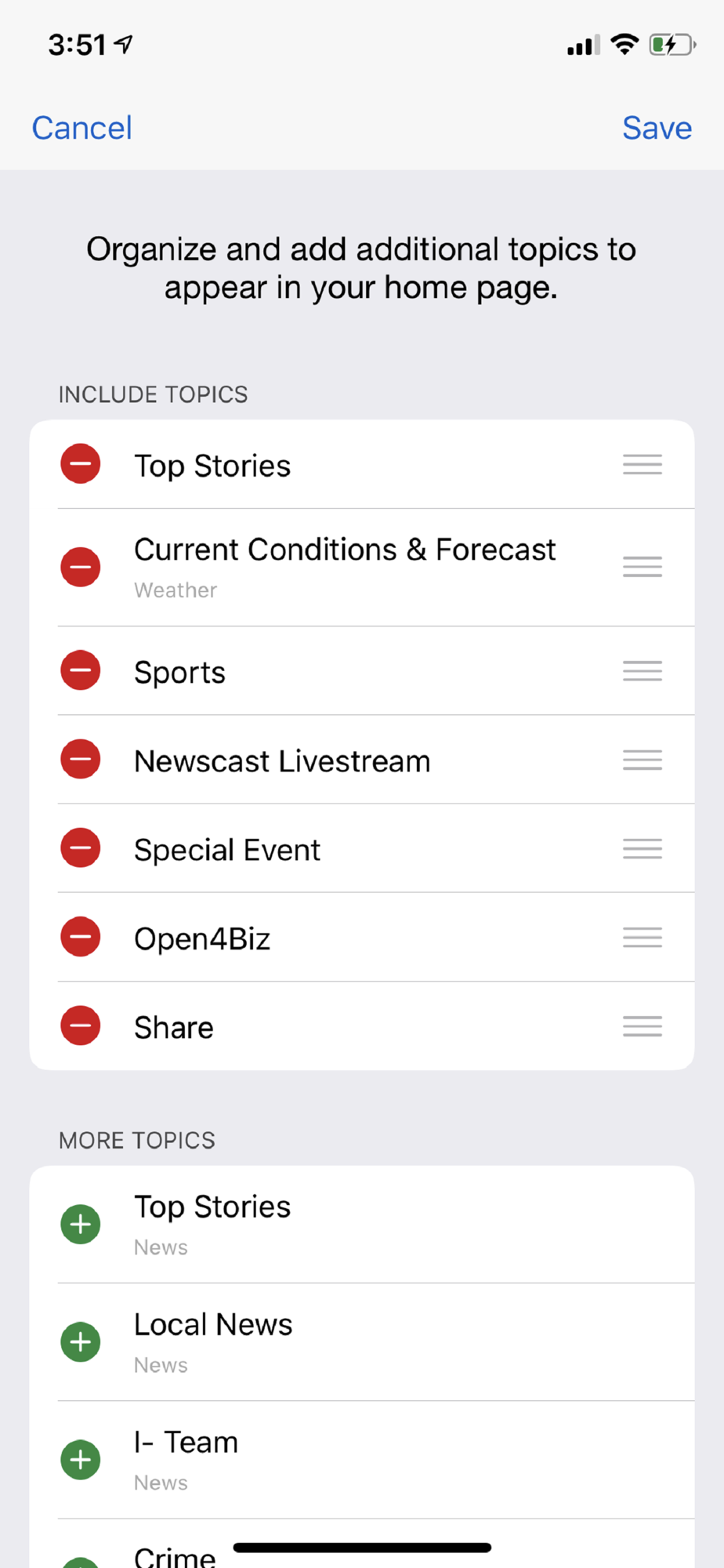Tap the reorder handle for Sports
Image resolution: width=724 pixels, height=1568 pixels.
(643, 671)
